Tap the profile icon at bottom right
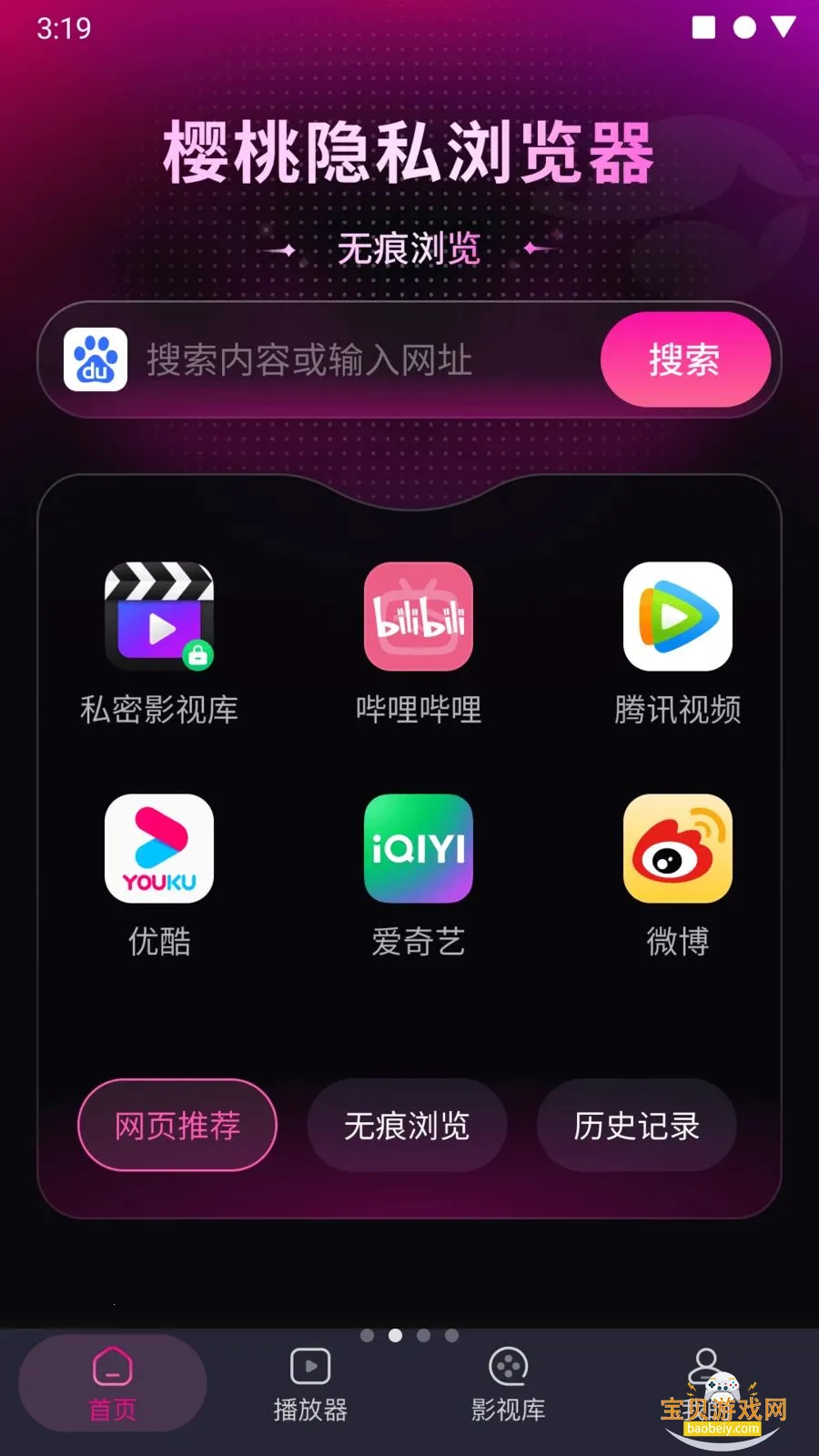 pos(705,1363)
